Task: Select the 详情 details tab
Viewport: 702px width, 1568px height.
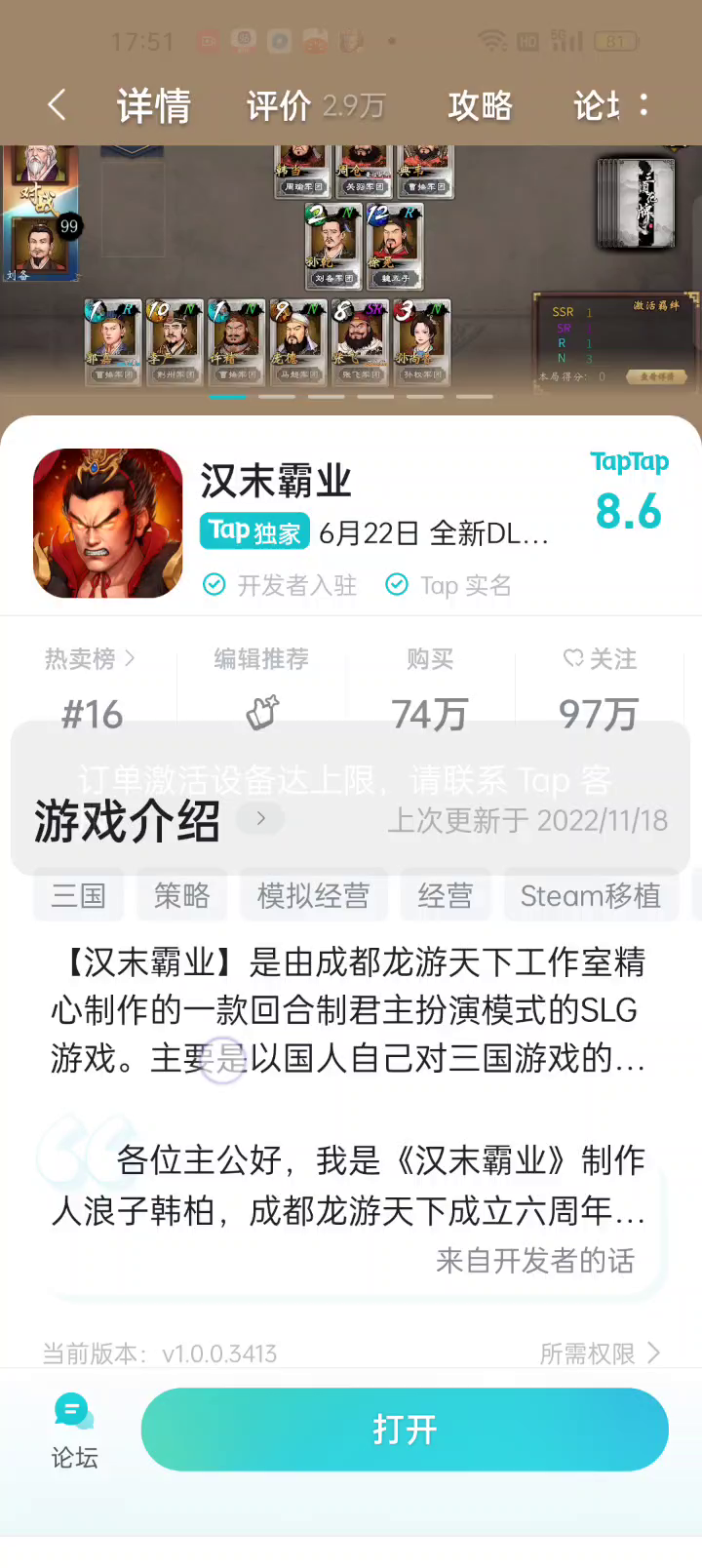Action: click(153, 105)
